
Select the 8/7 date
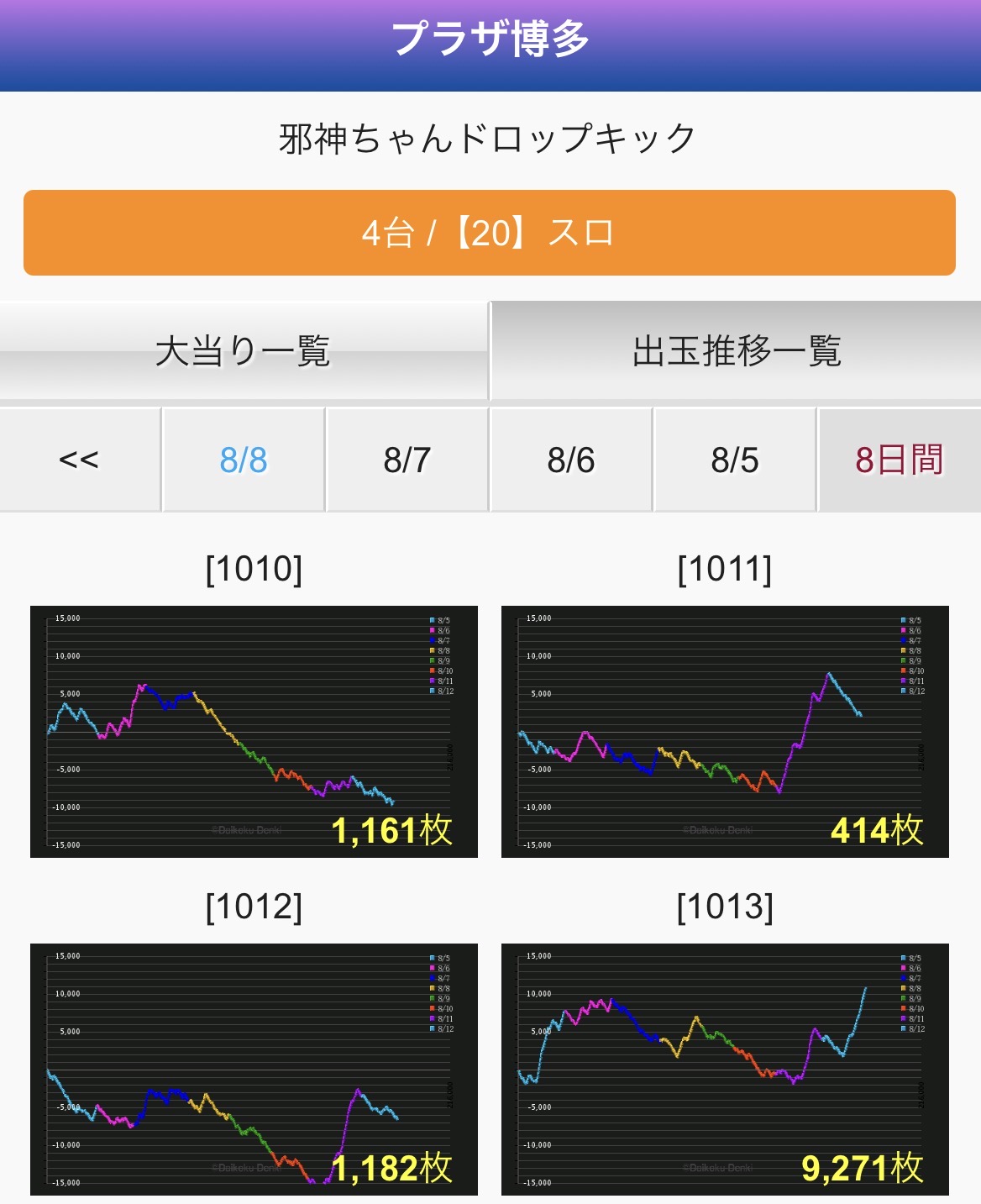407,460
